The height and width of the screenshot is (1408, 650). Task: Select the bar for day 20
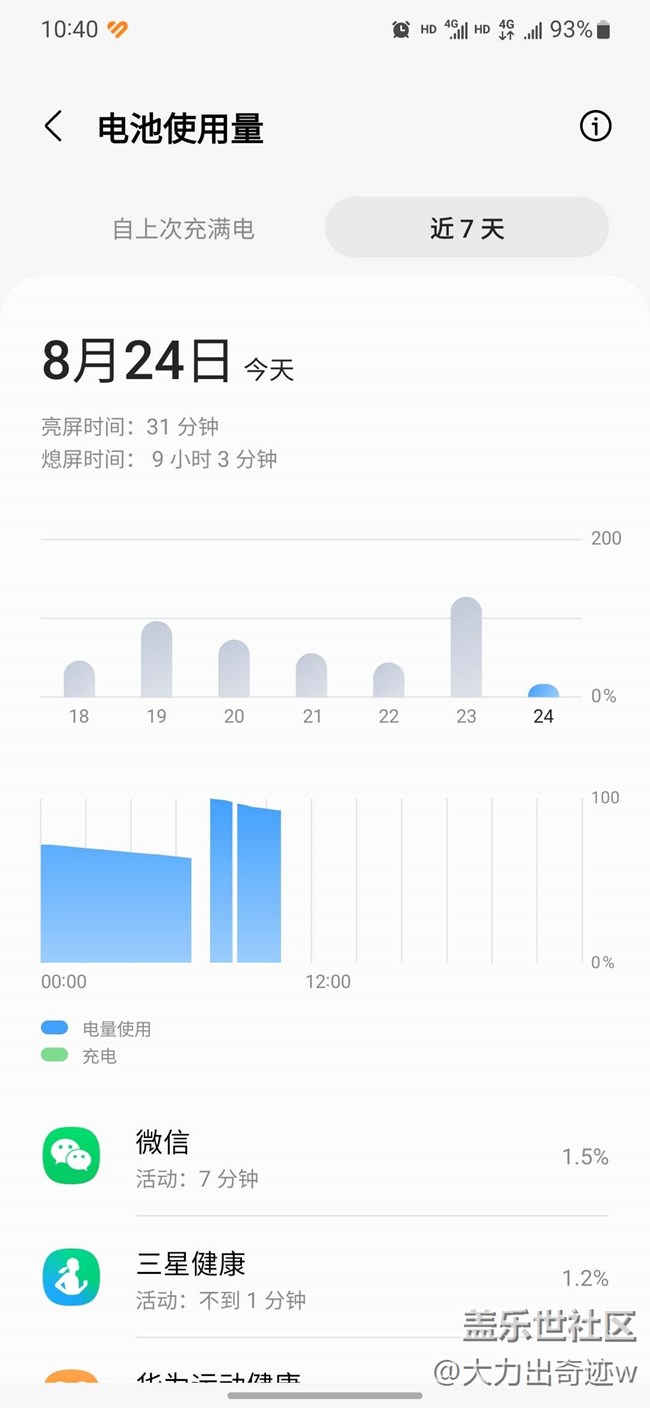pyautogui.click(x=234, y=669)
